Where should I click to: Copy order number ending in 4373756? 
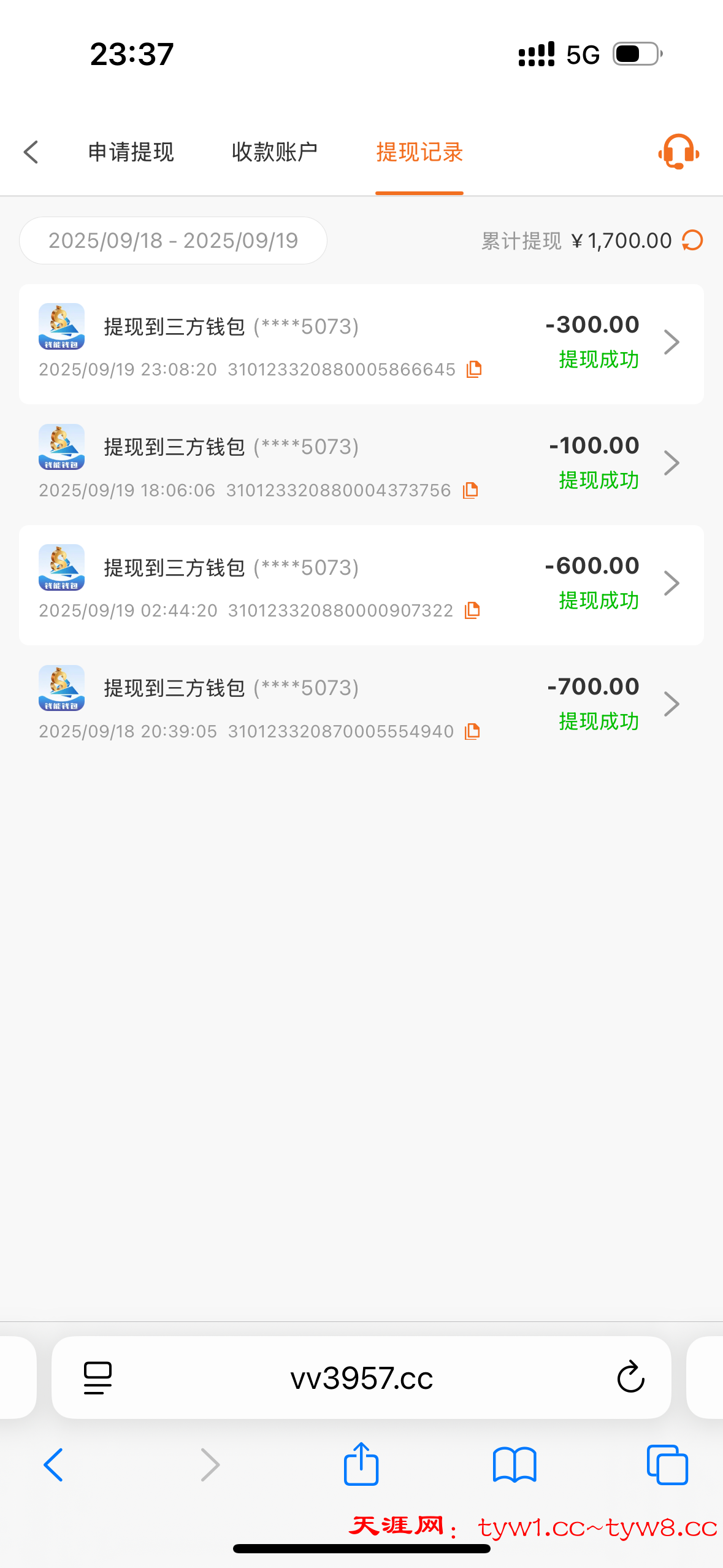click(470, 490)
